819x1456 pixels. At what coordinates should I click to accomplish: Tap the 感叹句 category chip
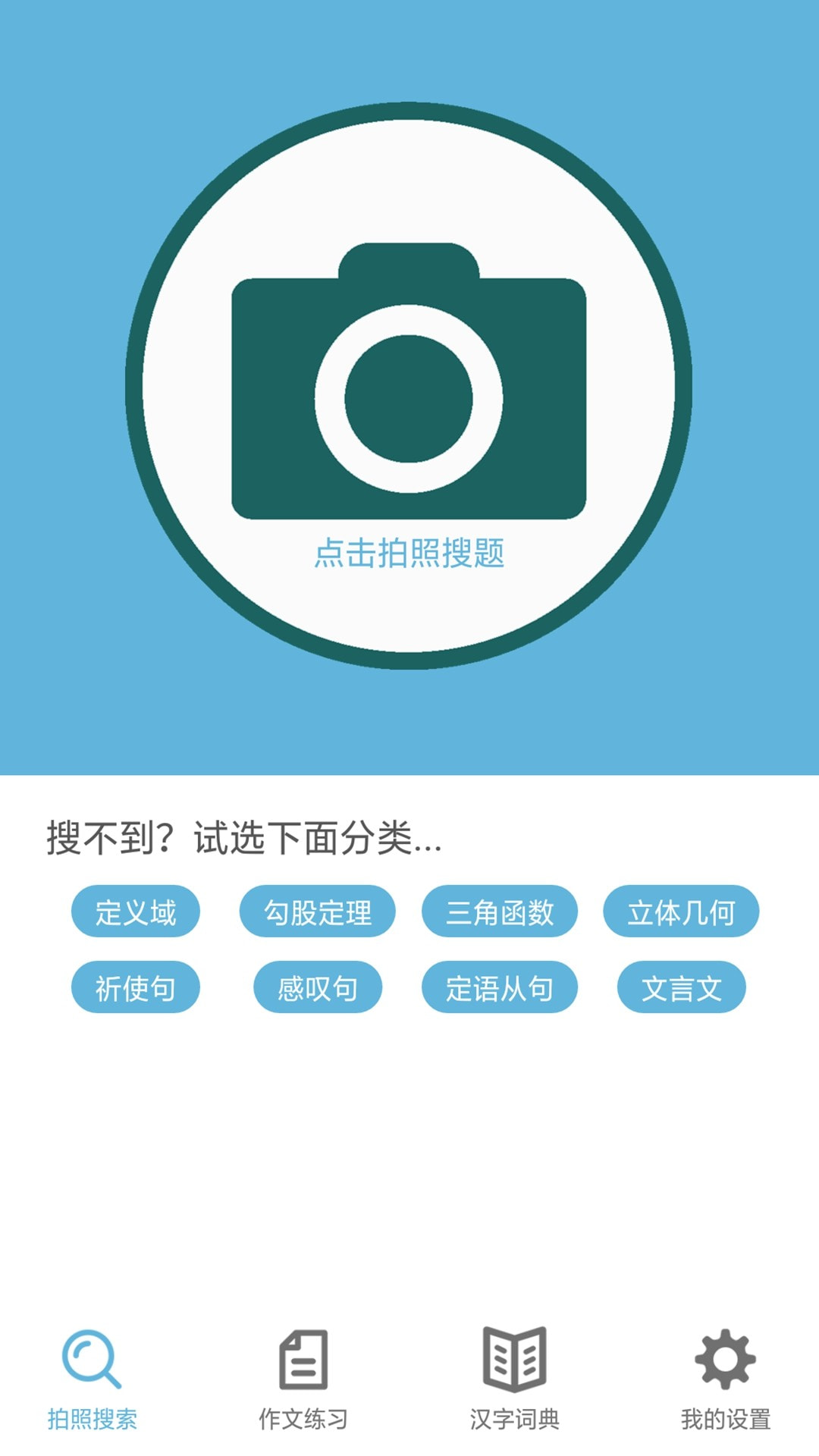coord(318,987)
